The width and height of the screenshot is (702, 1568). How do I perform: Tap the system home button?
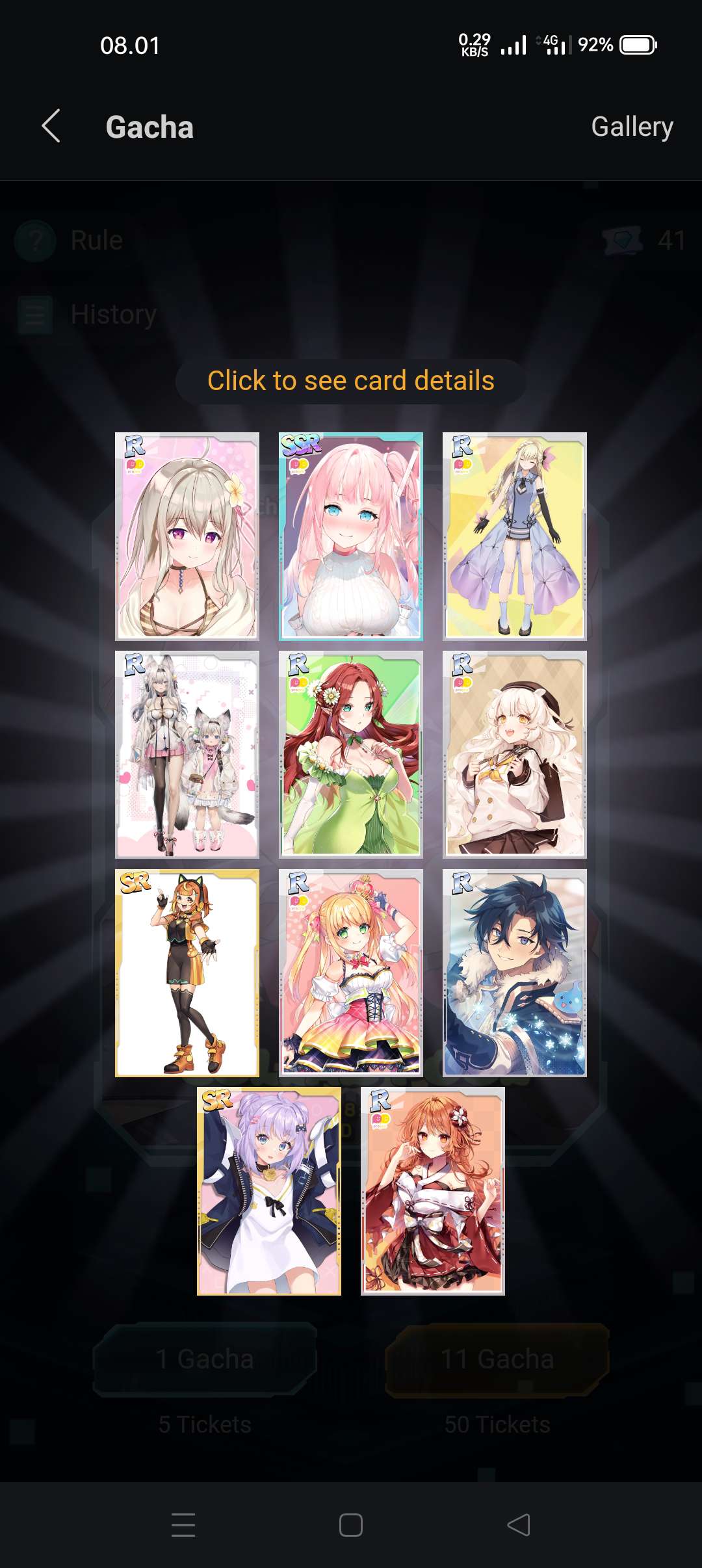click(351, 1525)
